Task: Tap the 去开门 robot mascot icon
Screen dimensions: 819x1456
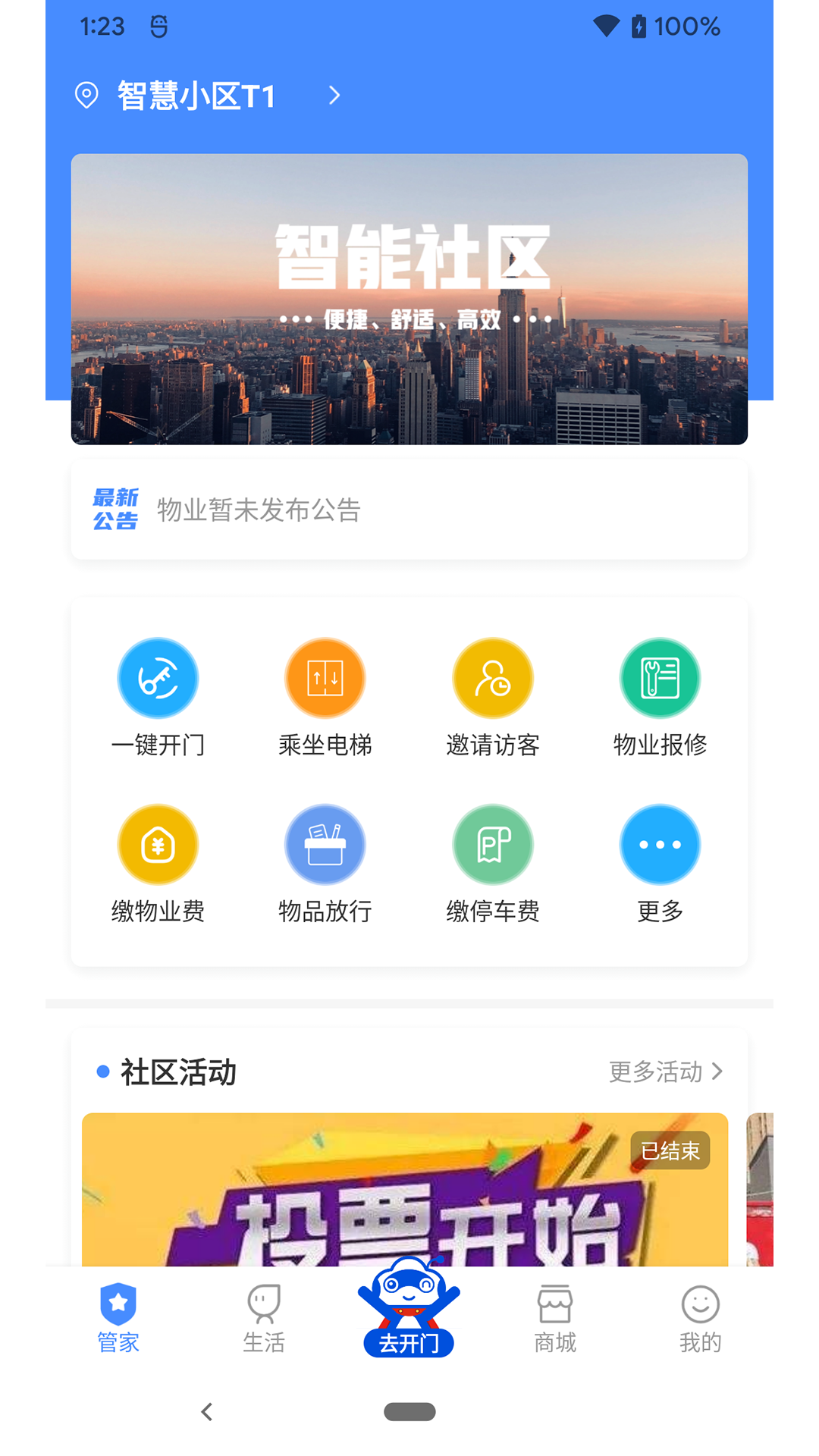Action: pyautogui.click(x=409, y=1301)
